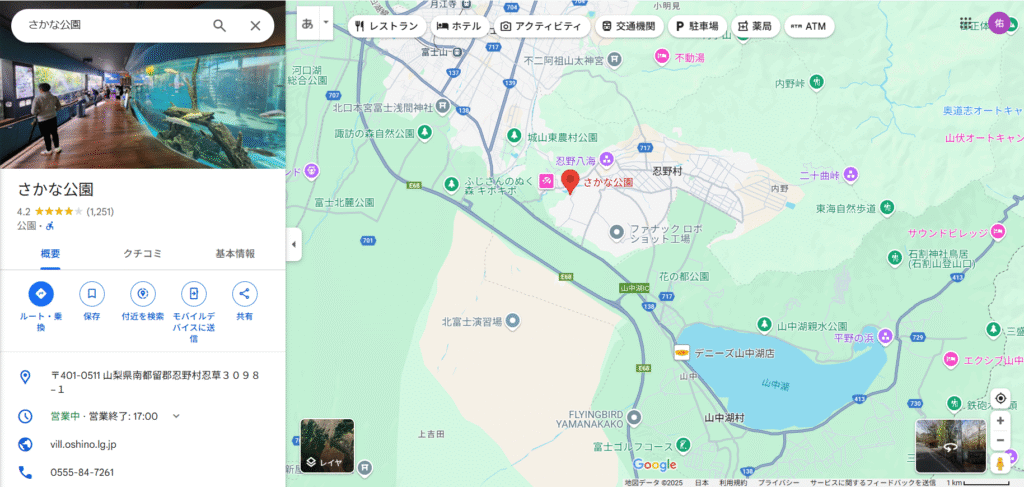Select the ATM chip
The width and height of the screenshot is (1024, 487).
[808, 26]
